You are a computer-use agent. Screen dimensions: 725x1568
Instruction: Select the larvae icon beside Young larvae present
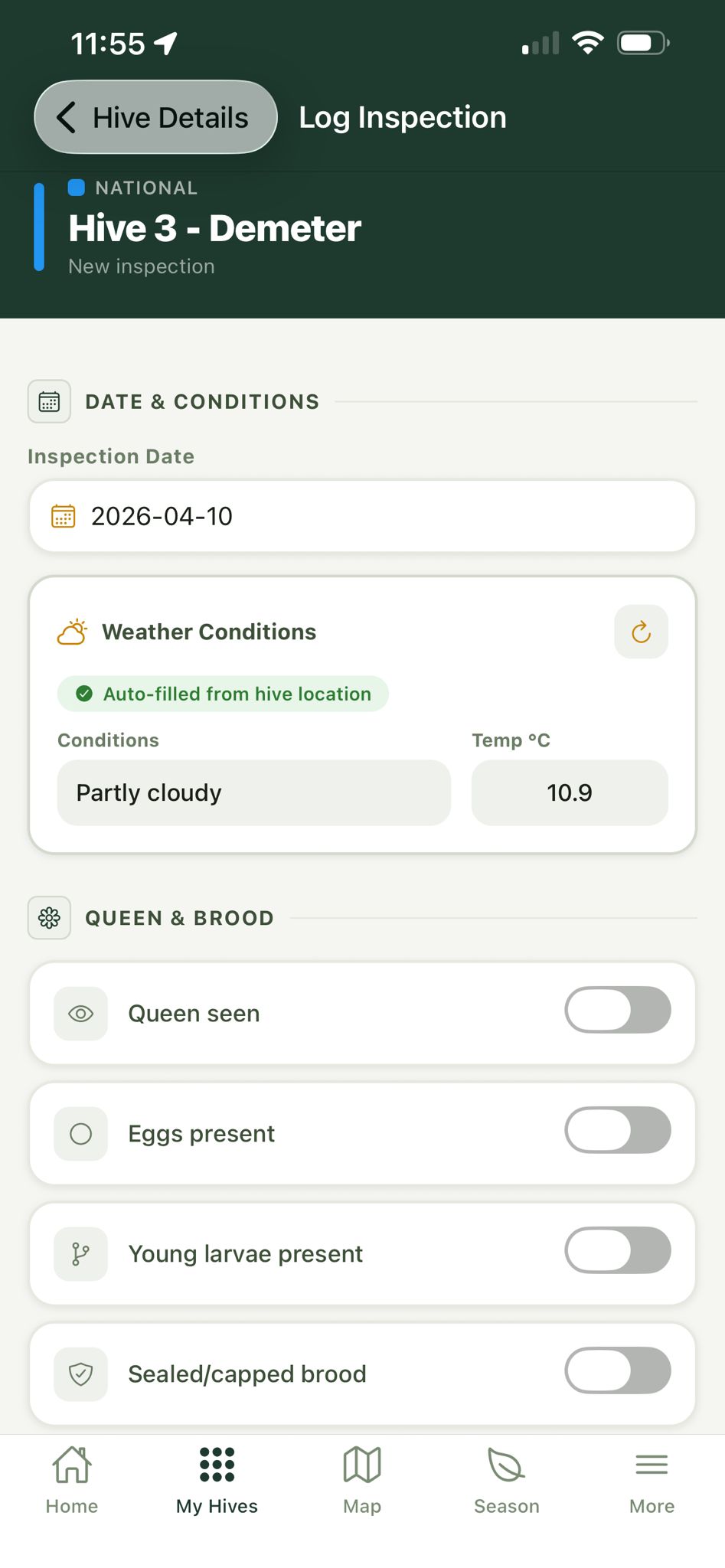point(80,1253)
